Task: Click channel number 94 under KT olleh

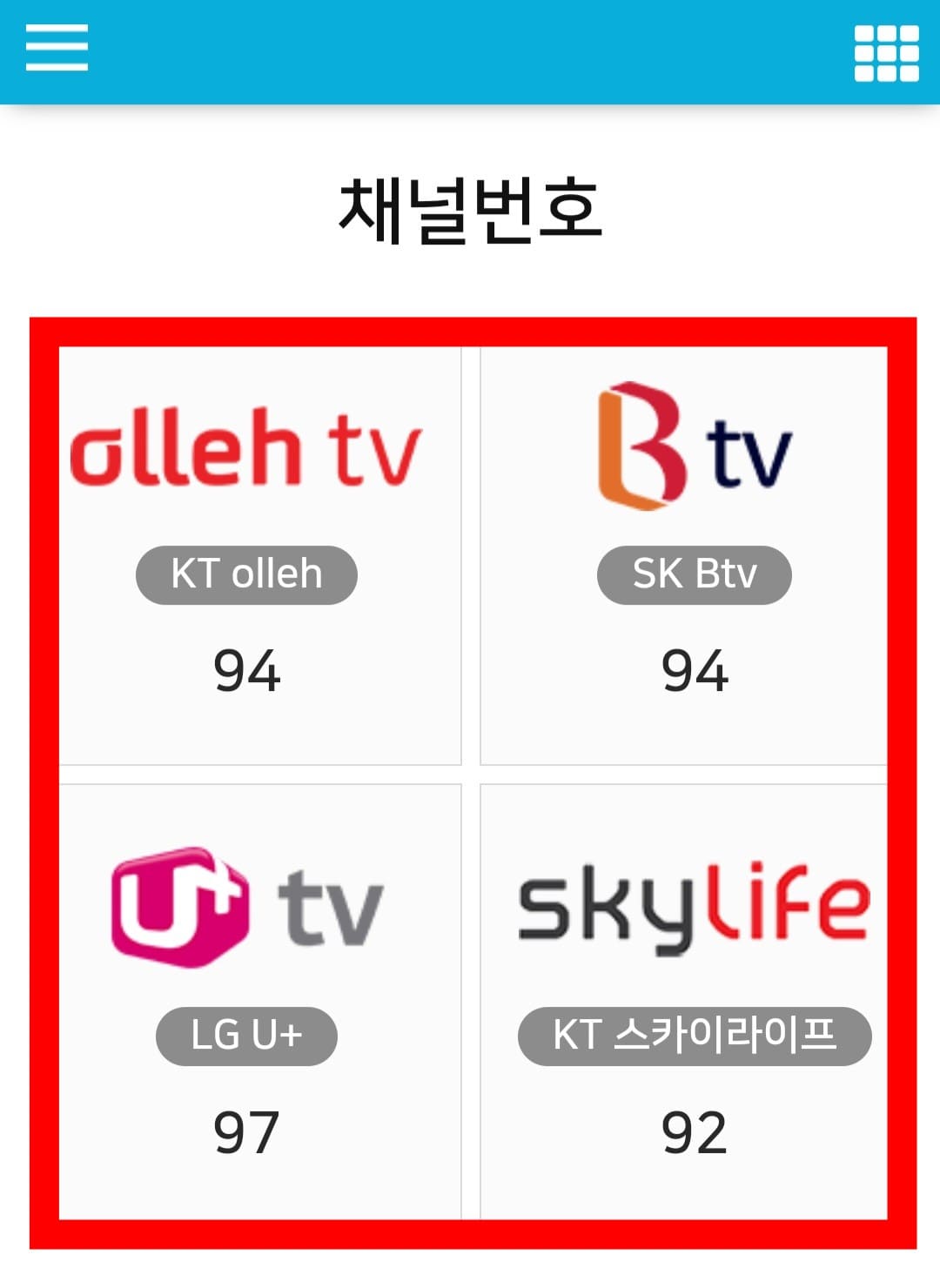Action: (247, 670)
